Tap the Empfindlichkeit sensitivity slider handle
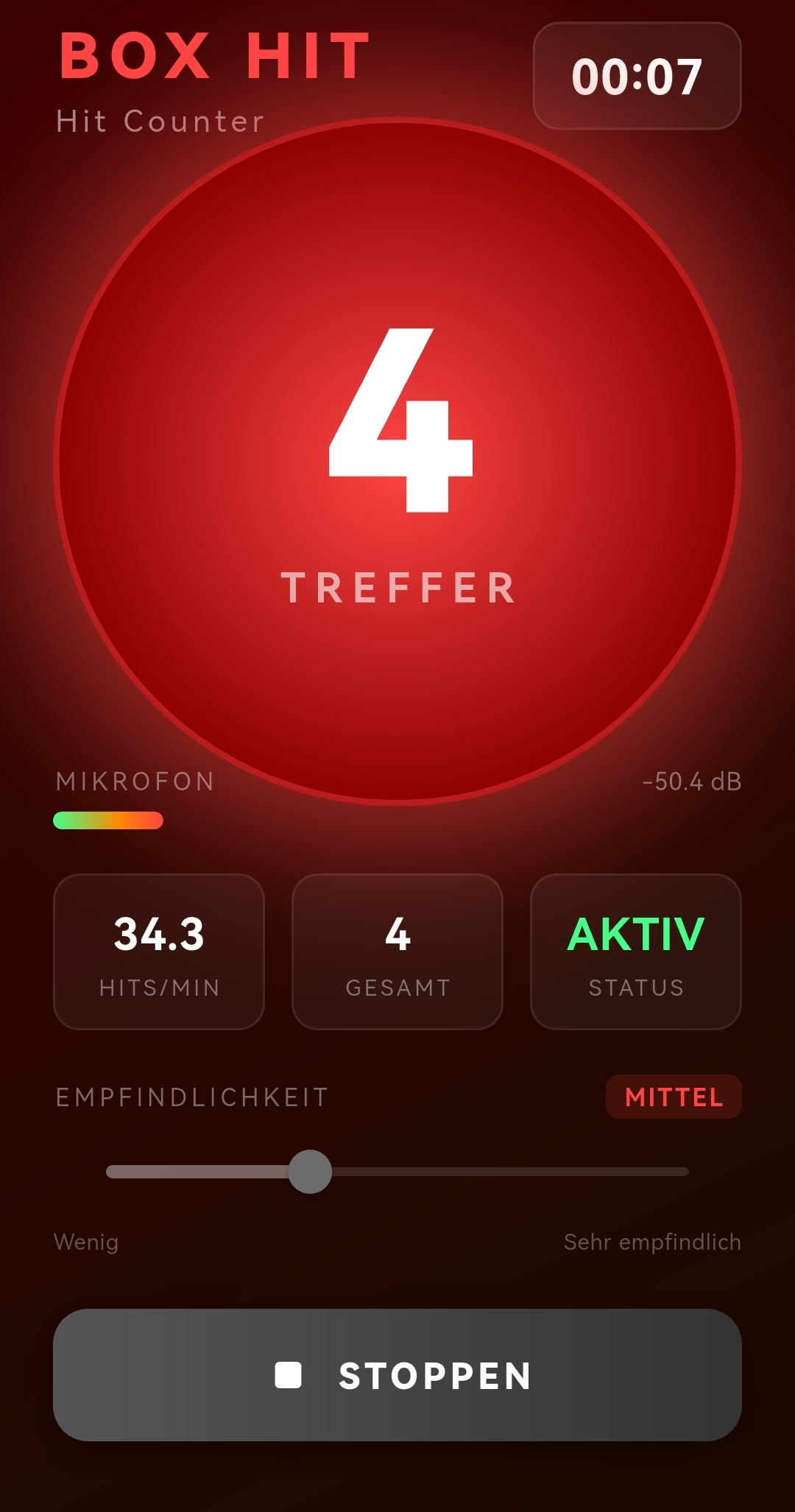795x1512 pixels. (310, 1171)
